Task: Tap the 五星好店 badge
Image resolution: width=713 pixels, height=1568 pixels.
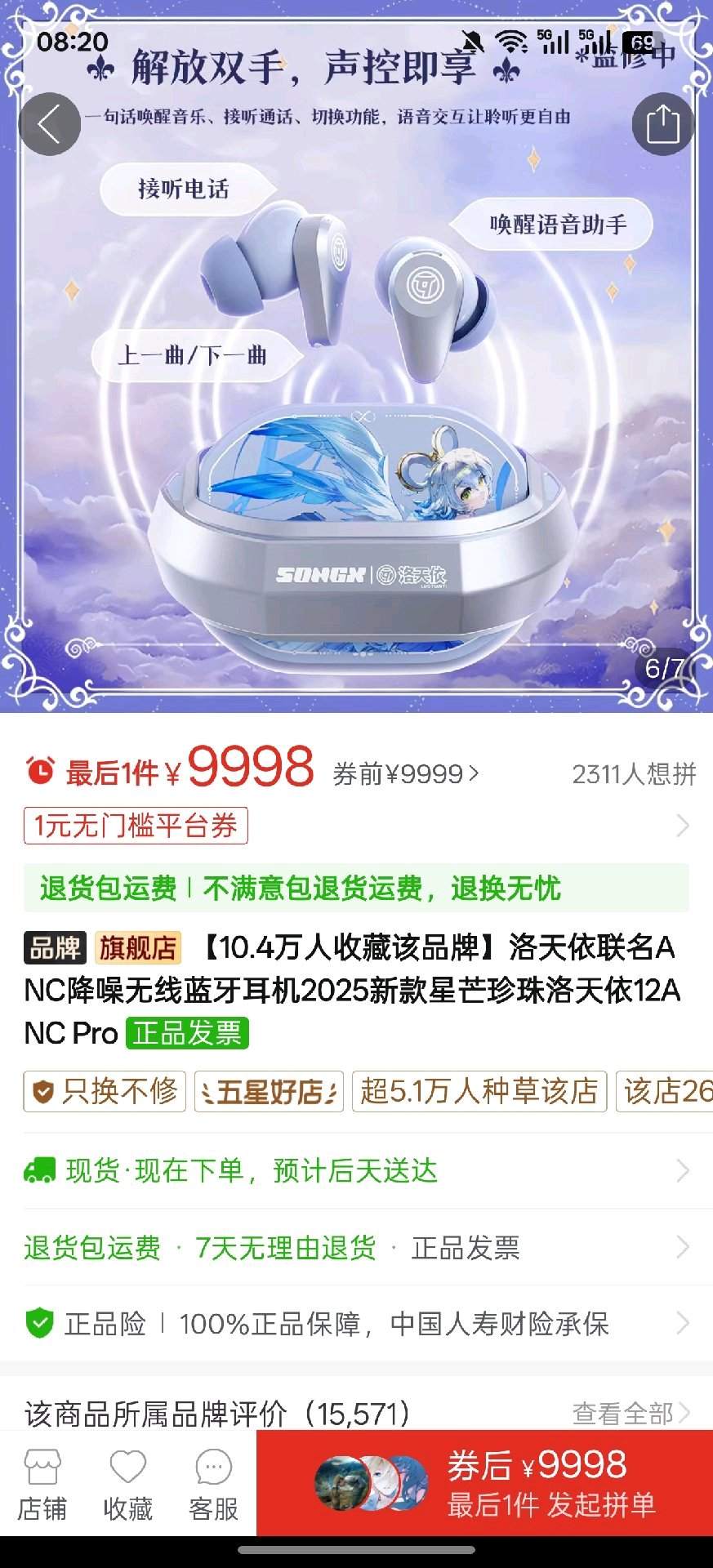Action: [269, 1091]
